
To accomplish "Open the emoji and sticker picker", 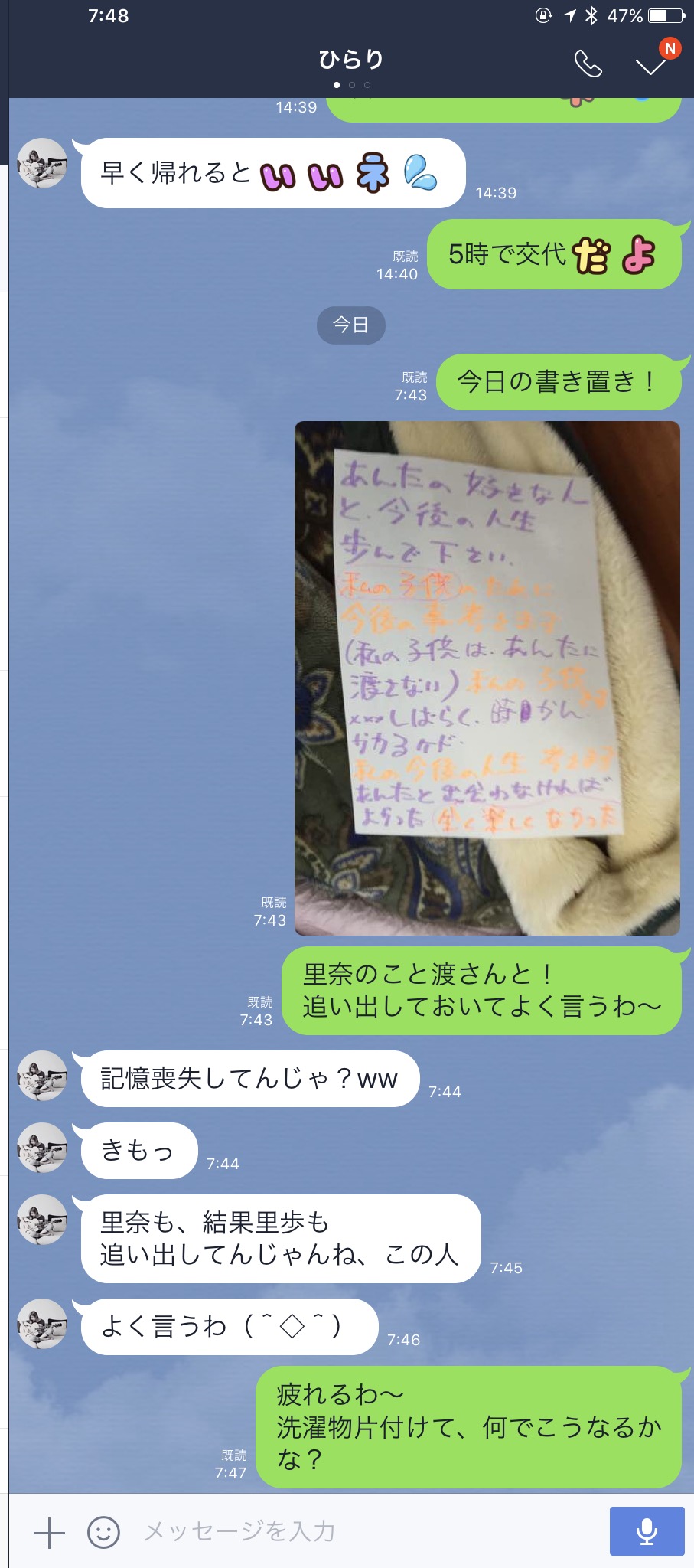I will [103, 1532].
